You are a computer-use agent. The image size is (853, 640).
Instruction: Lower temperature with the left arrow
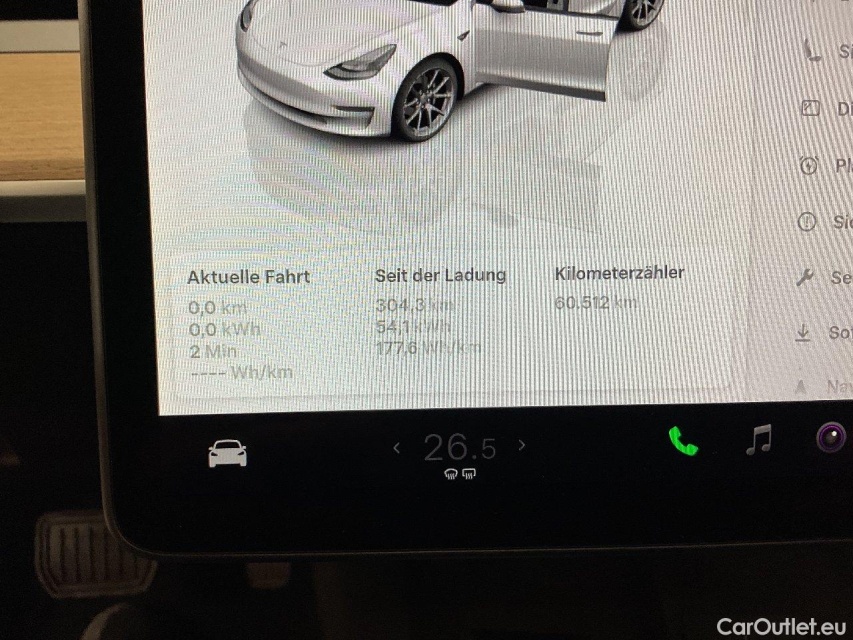click(x=397, y=446)
